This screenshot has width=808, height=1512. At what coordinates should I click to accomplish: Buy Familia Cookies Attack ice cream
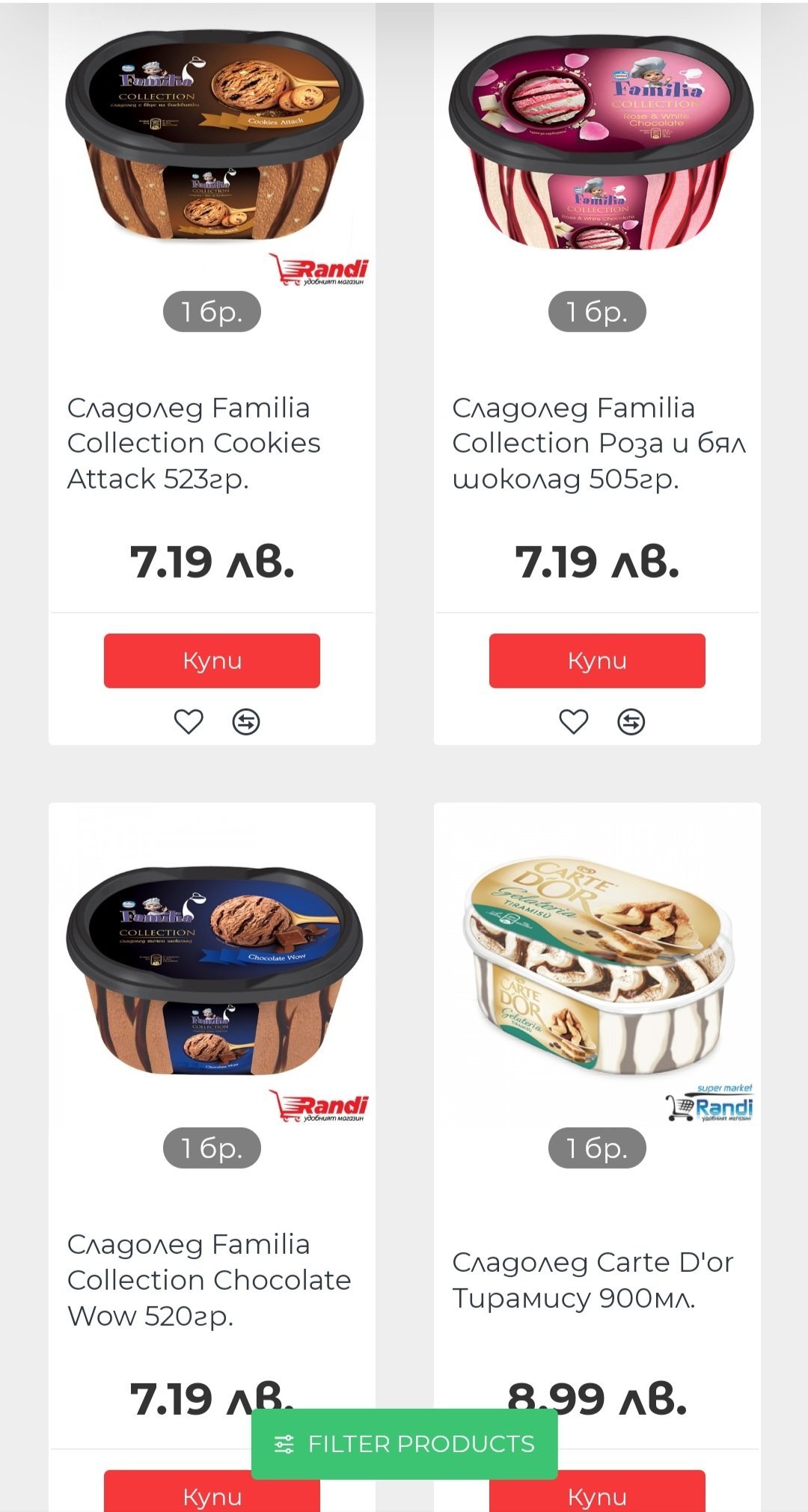coord(212,661)
